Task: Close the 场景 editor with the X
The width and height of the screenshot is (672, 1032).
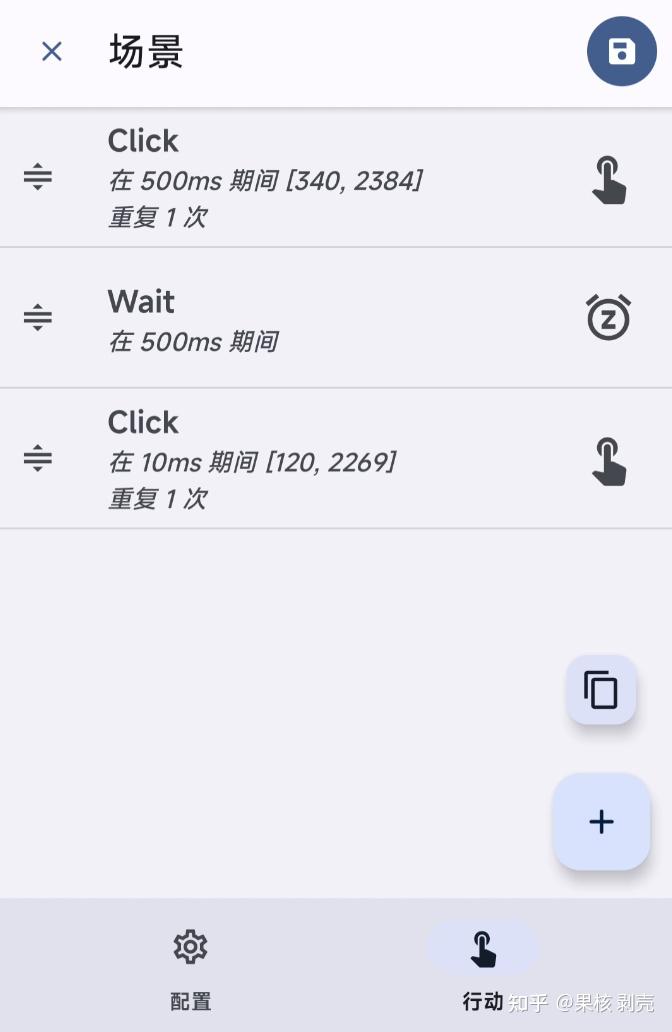Action: pyautogui.click(x=52, y=52)
